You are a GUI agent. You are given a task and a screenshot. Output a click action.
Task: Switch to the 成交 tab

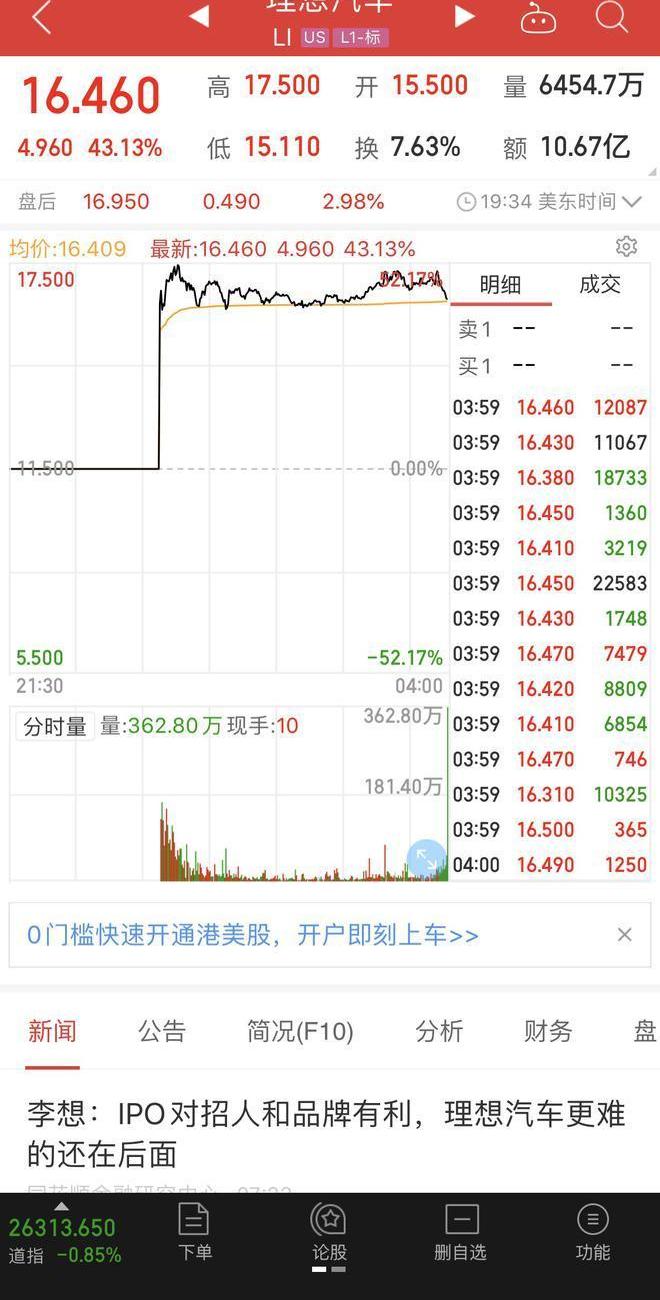click(600, 285)
